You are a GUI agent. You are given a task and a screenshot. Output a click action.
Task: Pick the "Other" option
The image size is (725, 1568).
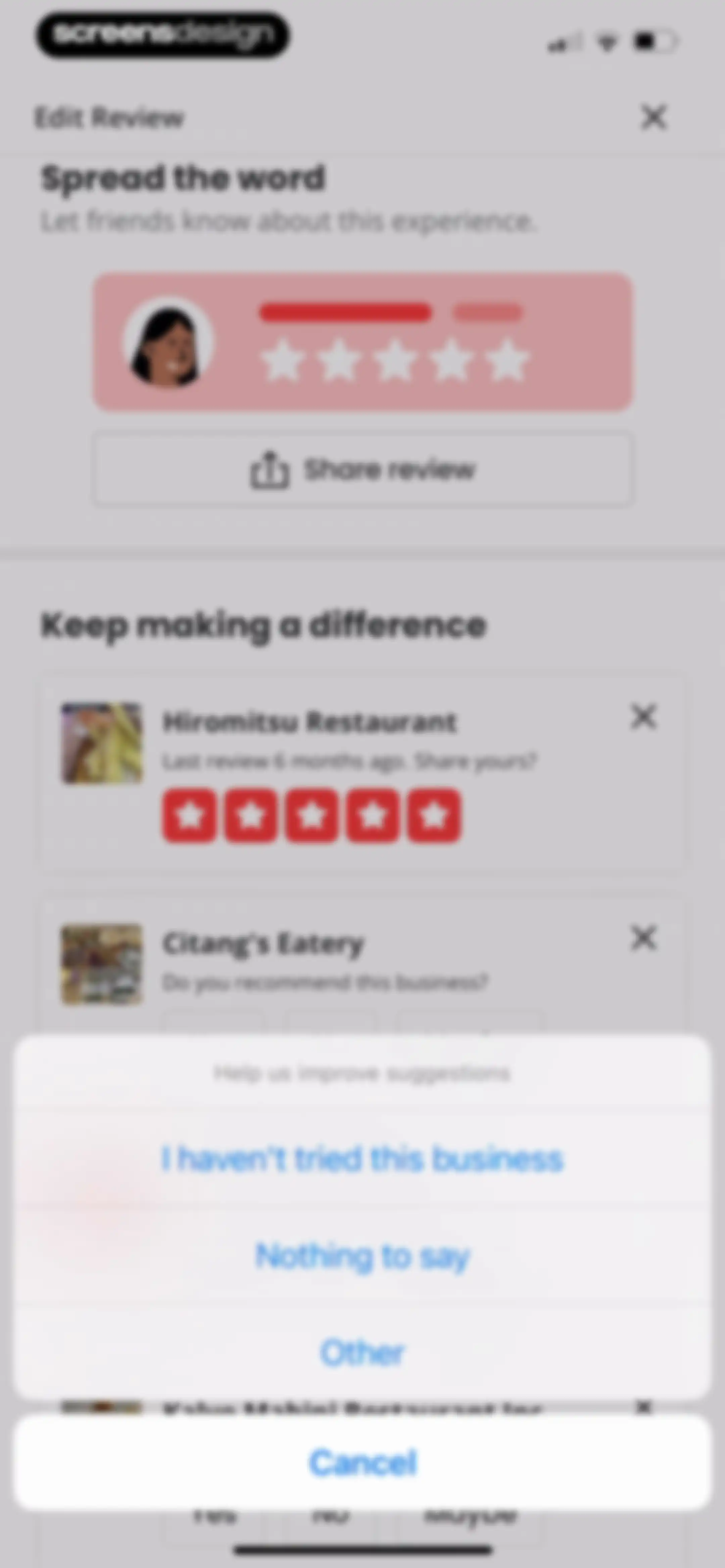pos(362,1352)
